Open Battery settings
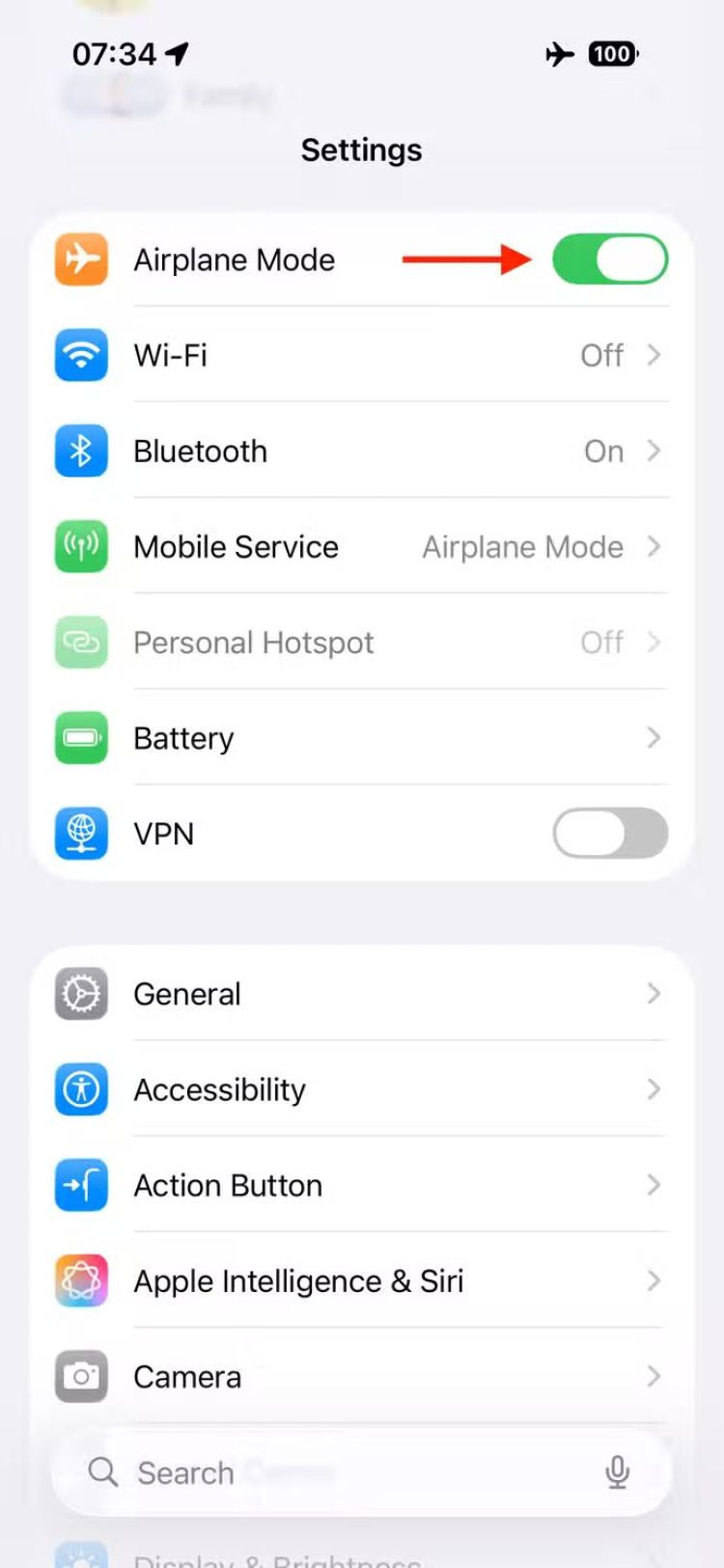This screenshot has height=1568, width=724. [x=362, y=738]
